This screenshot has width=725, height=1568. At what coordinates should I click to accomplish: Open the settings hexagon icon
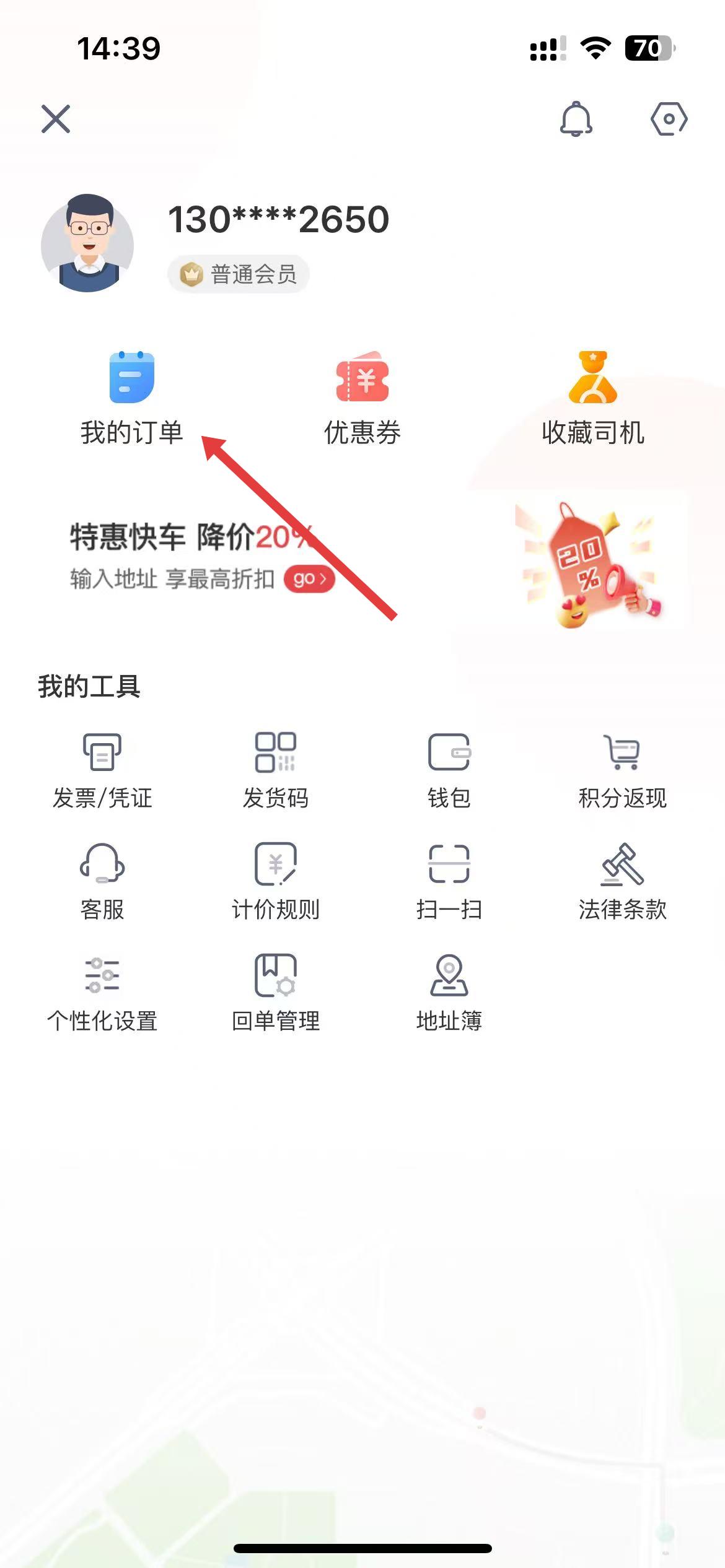(x=669, y=118)
